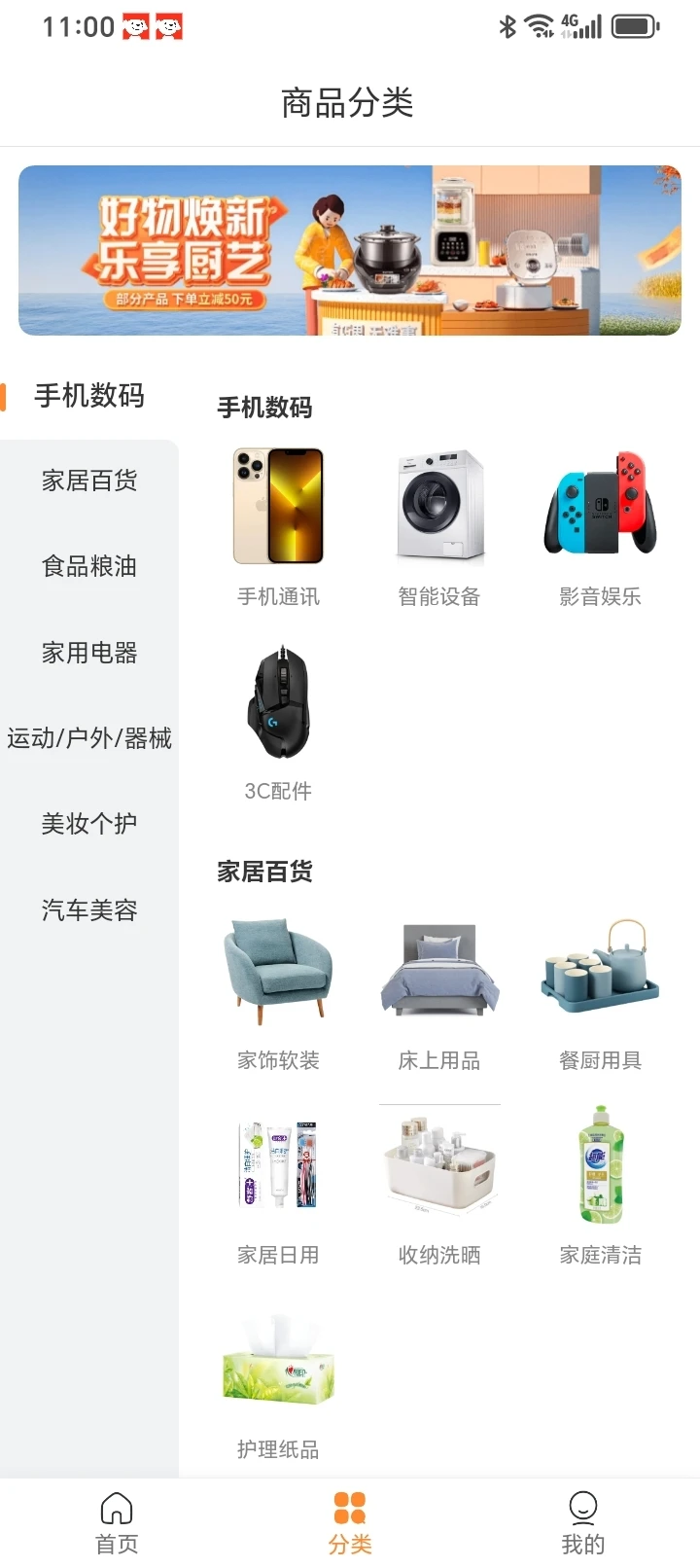The height and width of the screenshot is (1568, 700).
Task: Tap the kitchen appliance promo banner
Action: pos(350,250)
